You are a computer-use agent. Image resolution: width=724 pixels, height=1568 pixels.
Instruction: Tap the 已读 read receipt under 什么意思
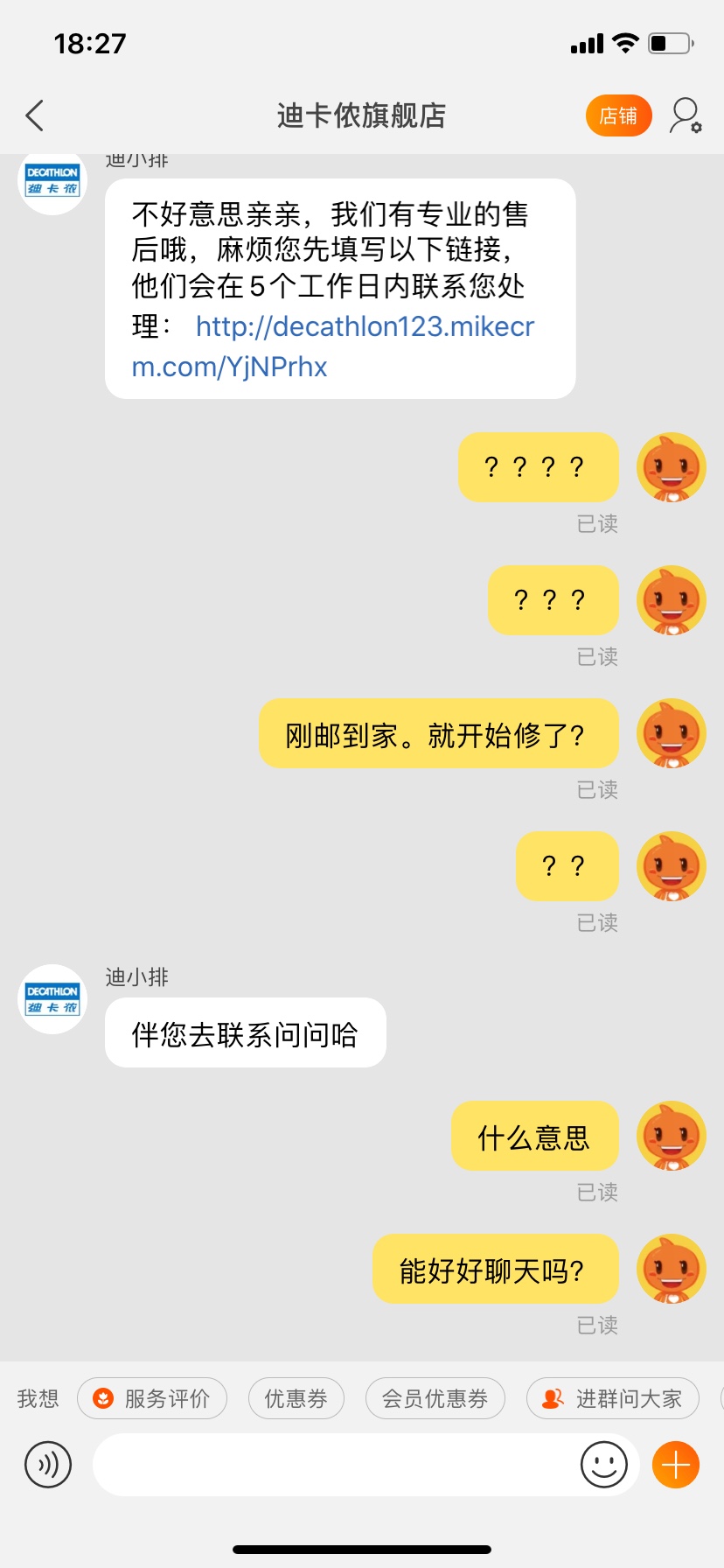tap(598, 1192)
